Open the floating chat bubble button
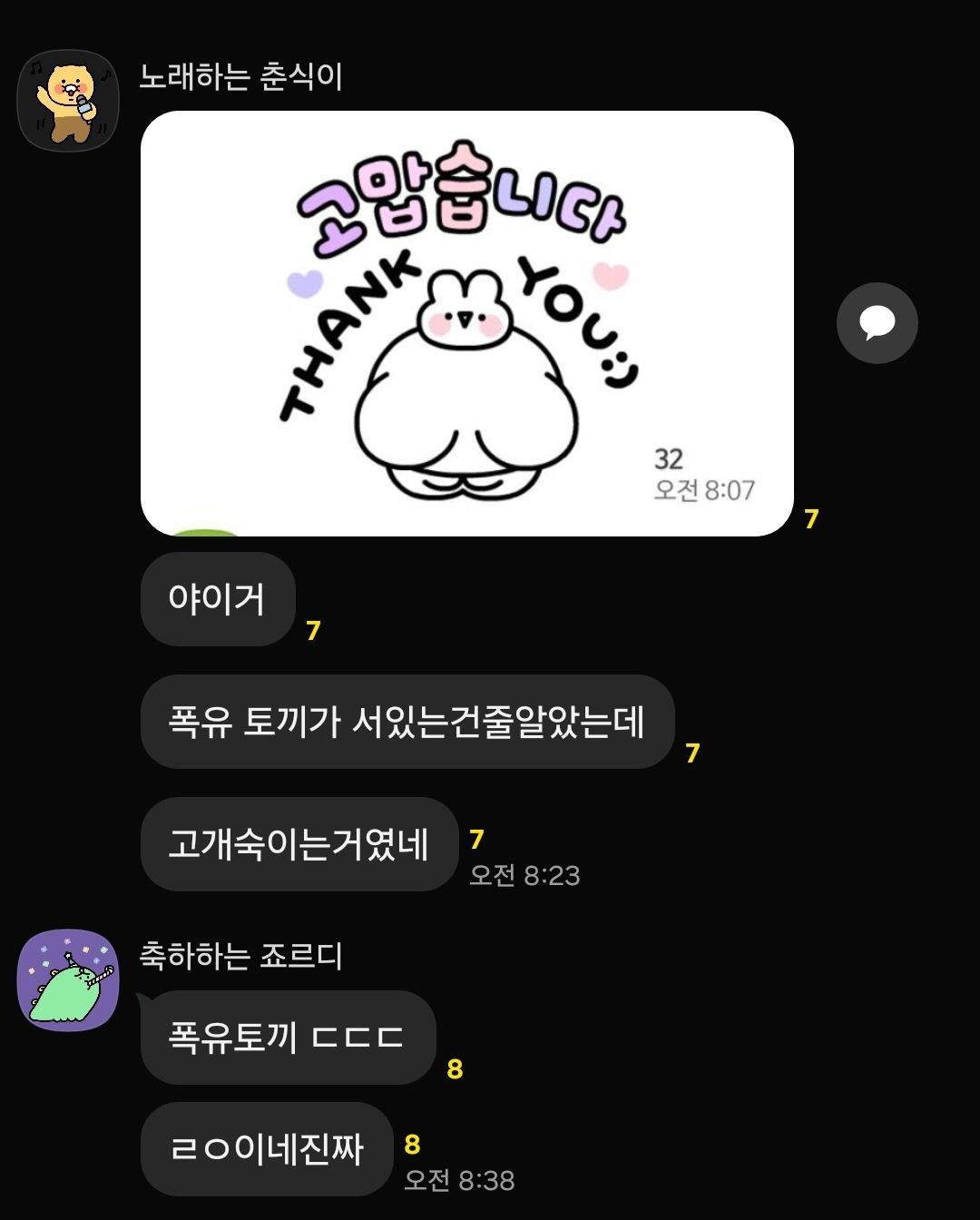The image size is (980, 1220). tap(877, 322)
